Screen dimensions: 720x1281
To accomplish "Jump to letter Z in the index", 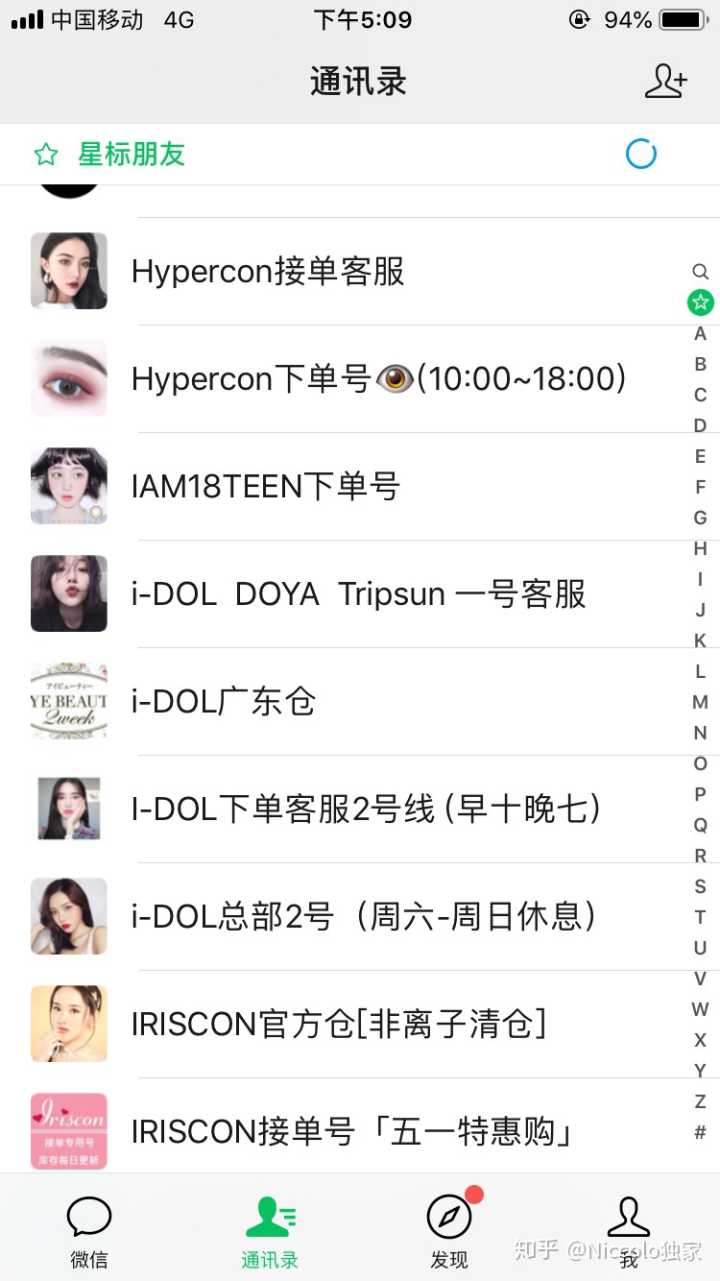I will point(700,1102).
